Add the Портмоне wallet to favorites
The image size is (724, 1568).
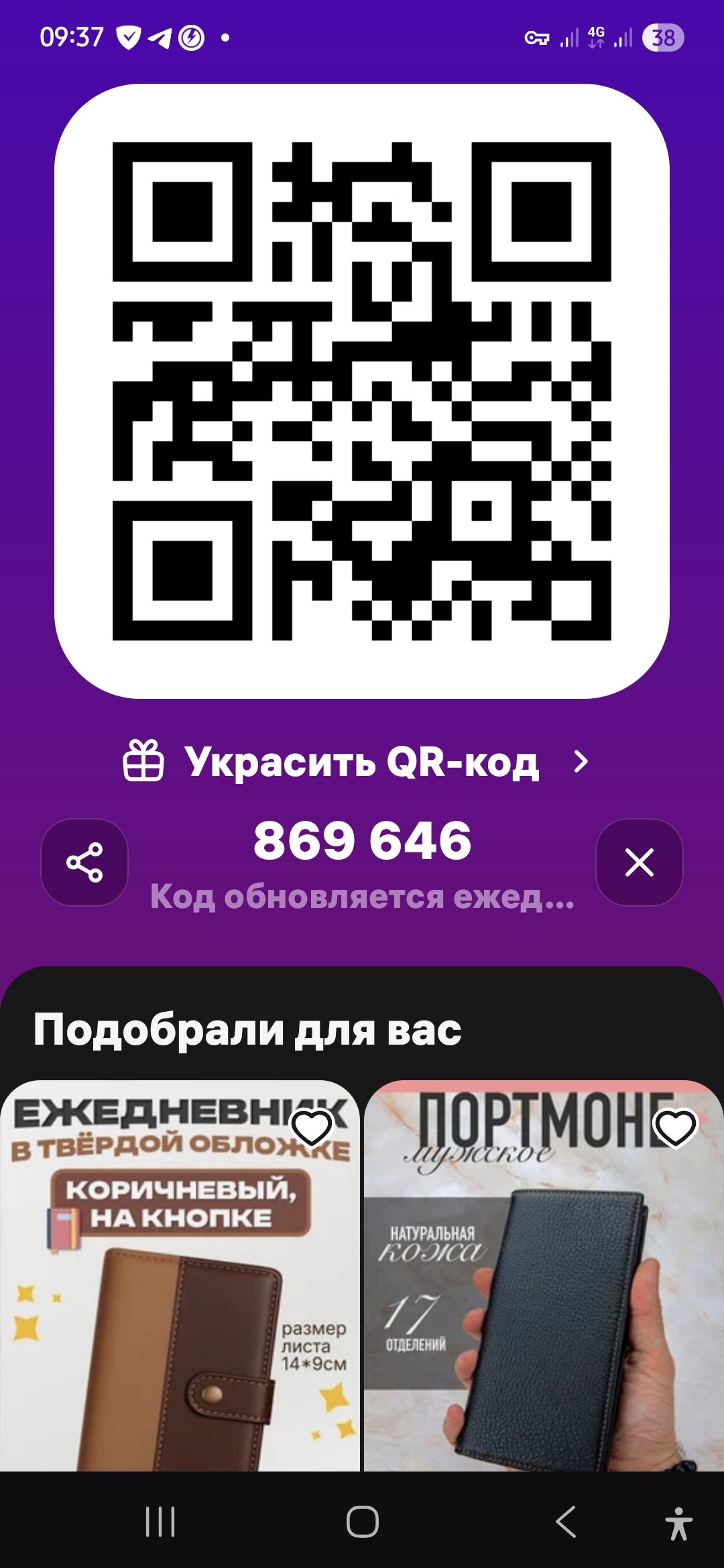tap(675, 1128)
